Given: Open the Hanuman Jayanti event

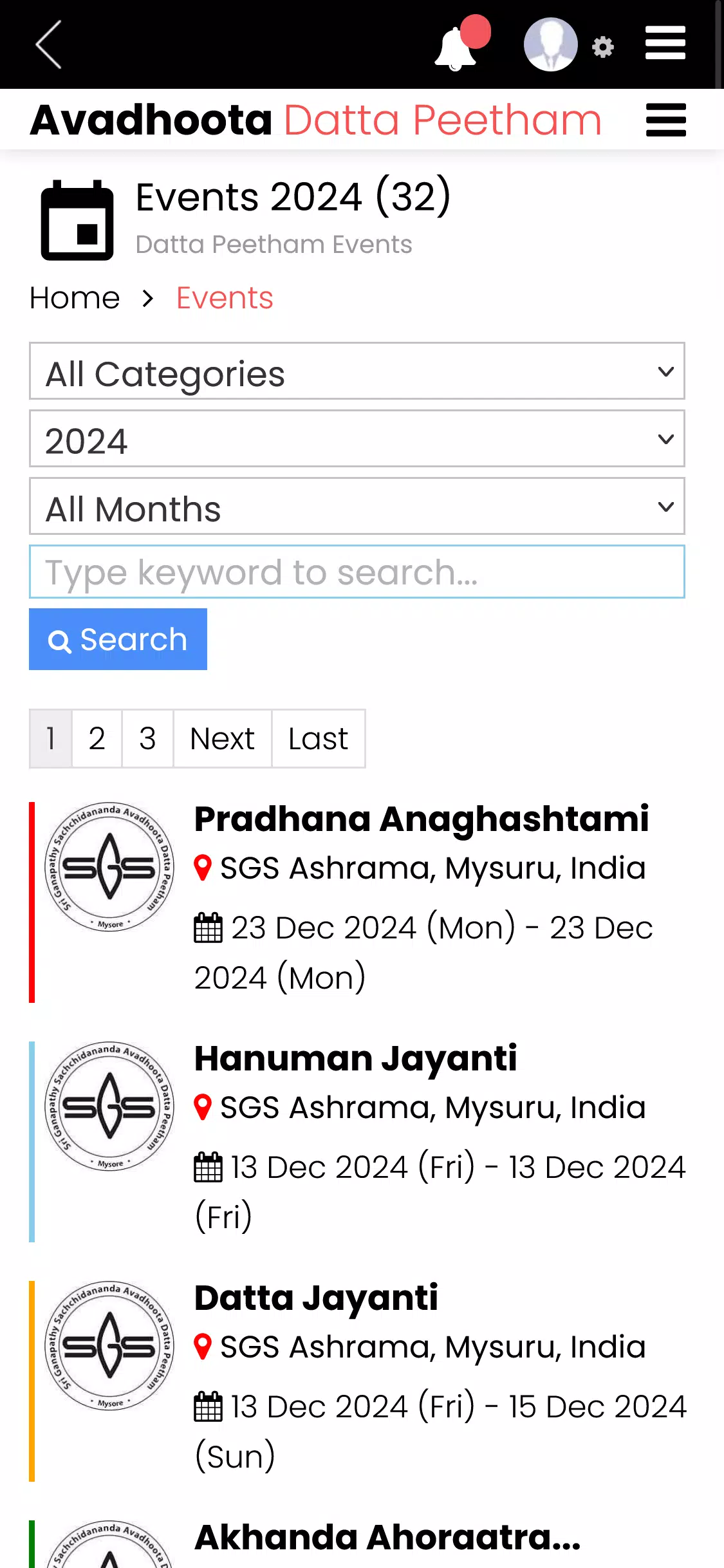Looking at the screenshot, I should click(x=355, y=1059).
